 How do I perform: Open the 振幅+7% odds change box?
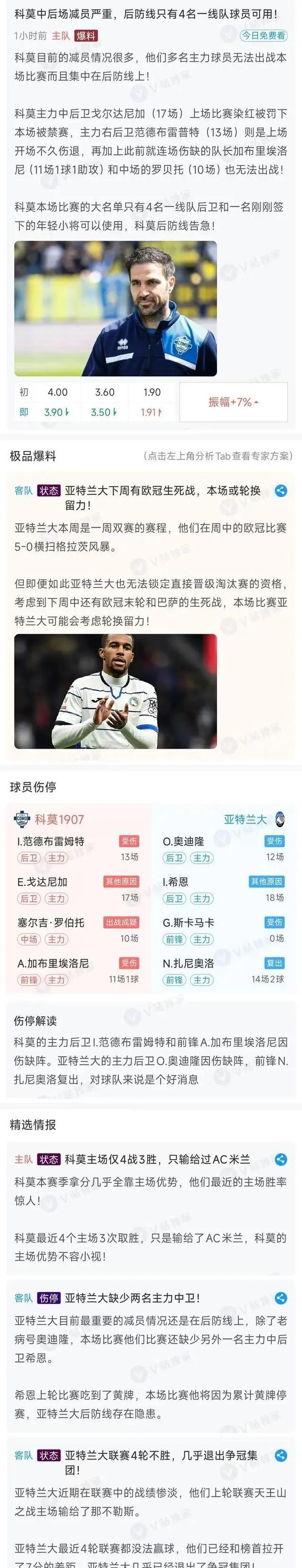[x=234, y=402]
